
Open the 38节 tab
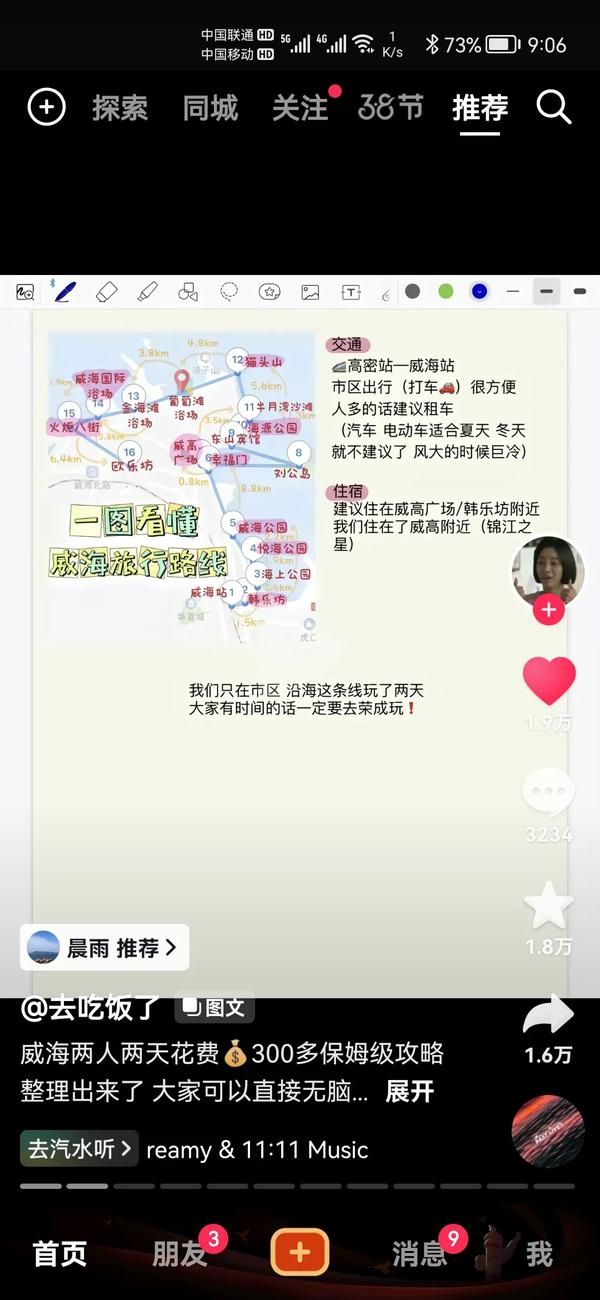(390, 107)
